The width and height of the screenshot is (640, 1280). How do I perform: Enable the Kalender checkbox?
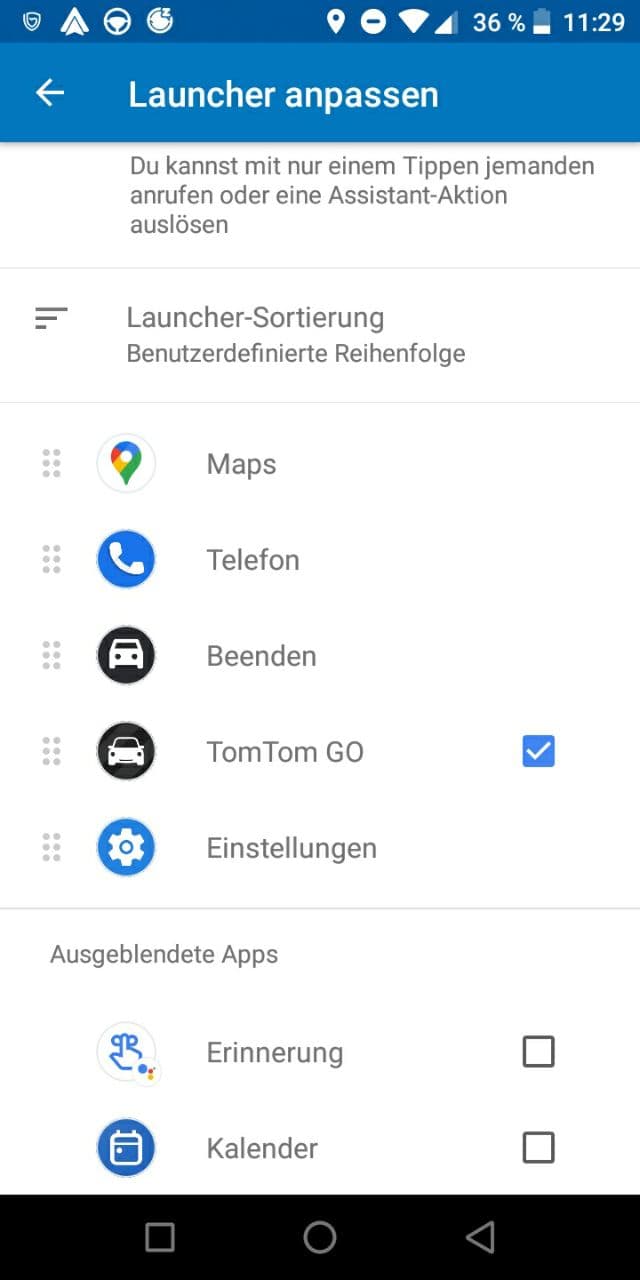(538, 1147)
